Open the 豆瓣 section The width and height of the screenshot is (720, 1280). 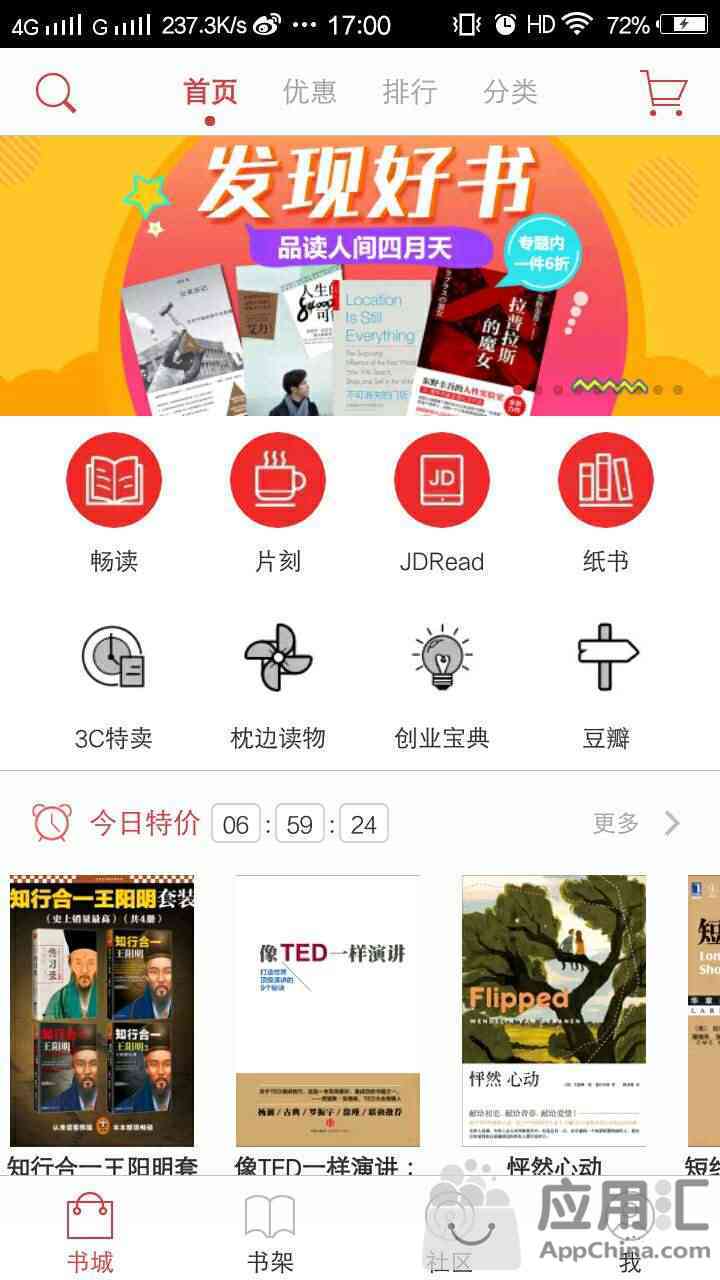point(606,686)
